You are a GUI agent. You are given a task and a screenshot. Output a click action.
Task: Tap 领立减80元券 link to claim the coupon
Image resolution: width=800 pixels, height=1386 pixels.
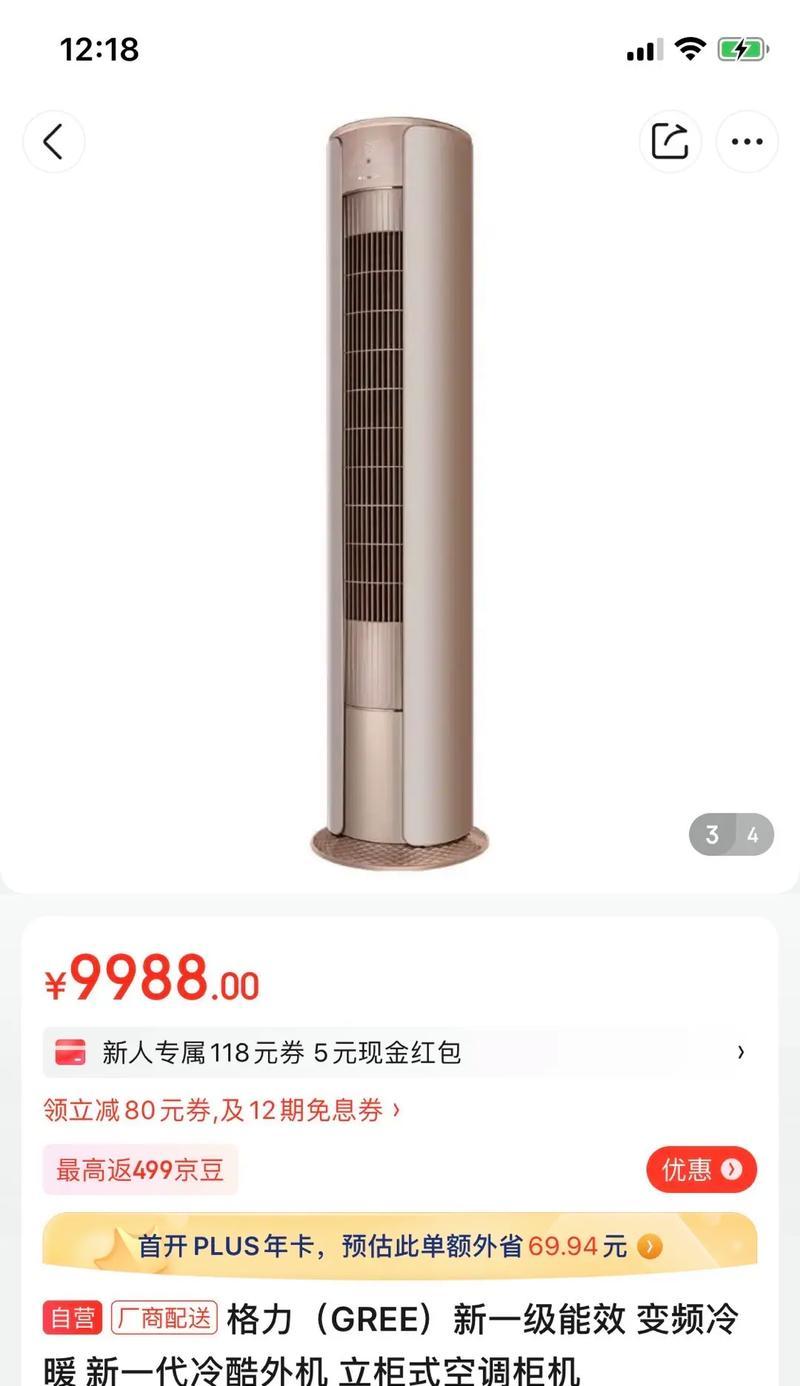[222, 1110]
